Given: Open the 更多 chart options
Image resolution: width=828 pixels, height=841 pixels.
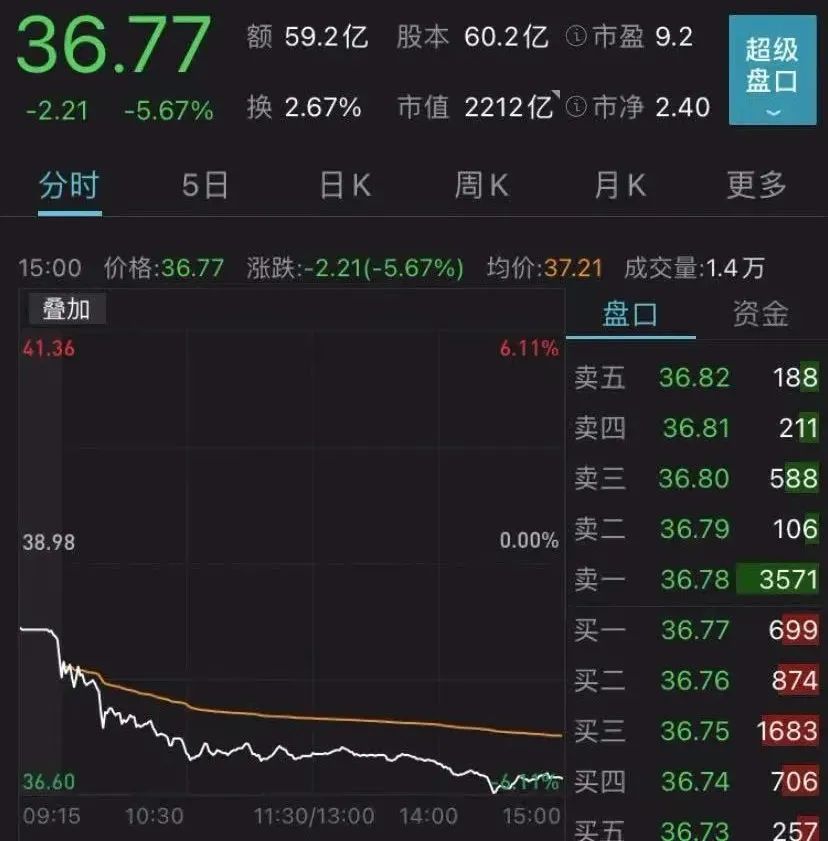Looking at the screenshot, I should coord(756,186).
